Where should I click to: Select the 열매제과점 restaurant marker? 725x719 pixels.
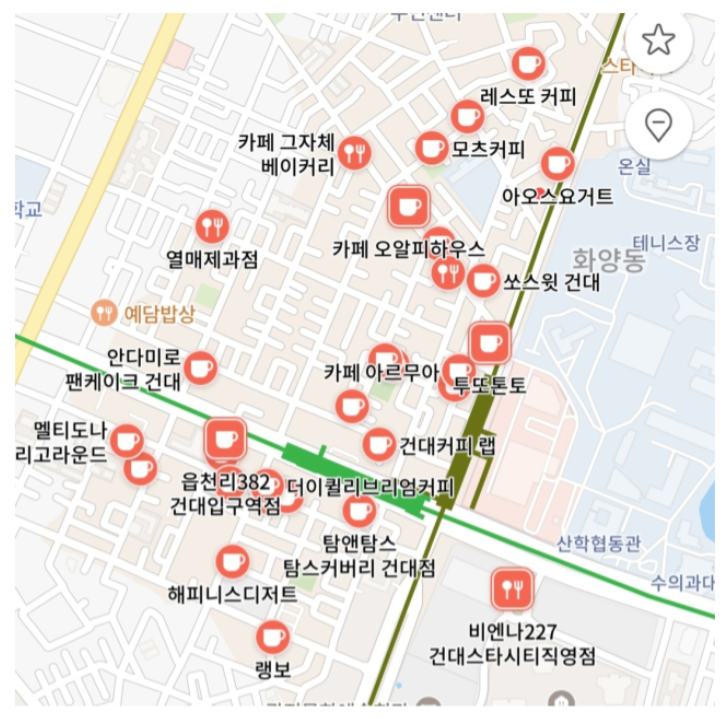click(x=212, y=225)
